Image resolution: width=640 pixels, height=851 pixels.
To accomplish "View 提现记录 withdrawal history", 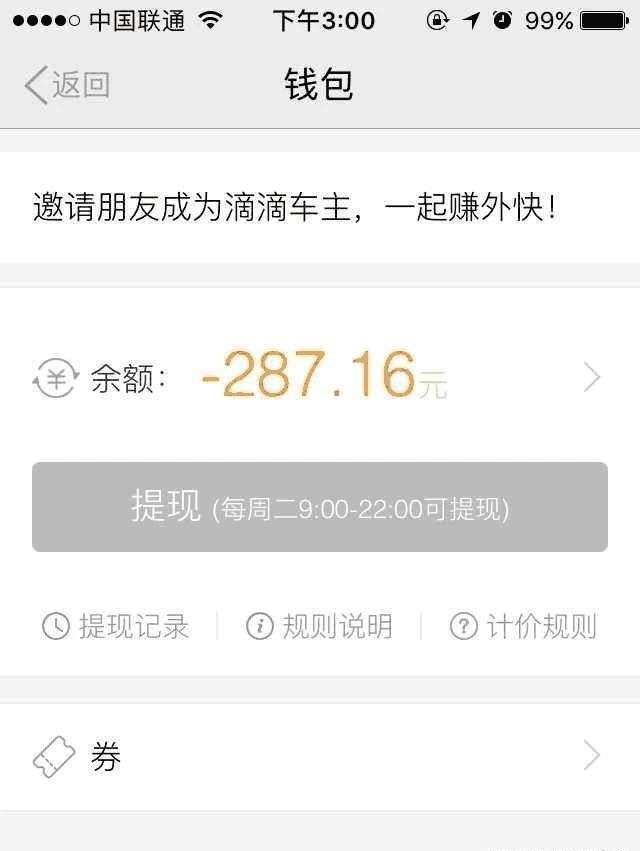I will pos(115,627).
